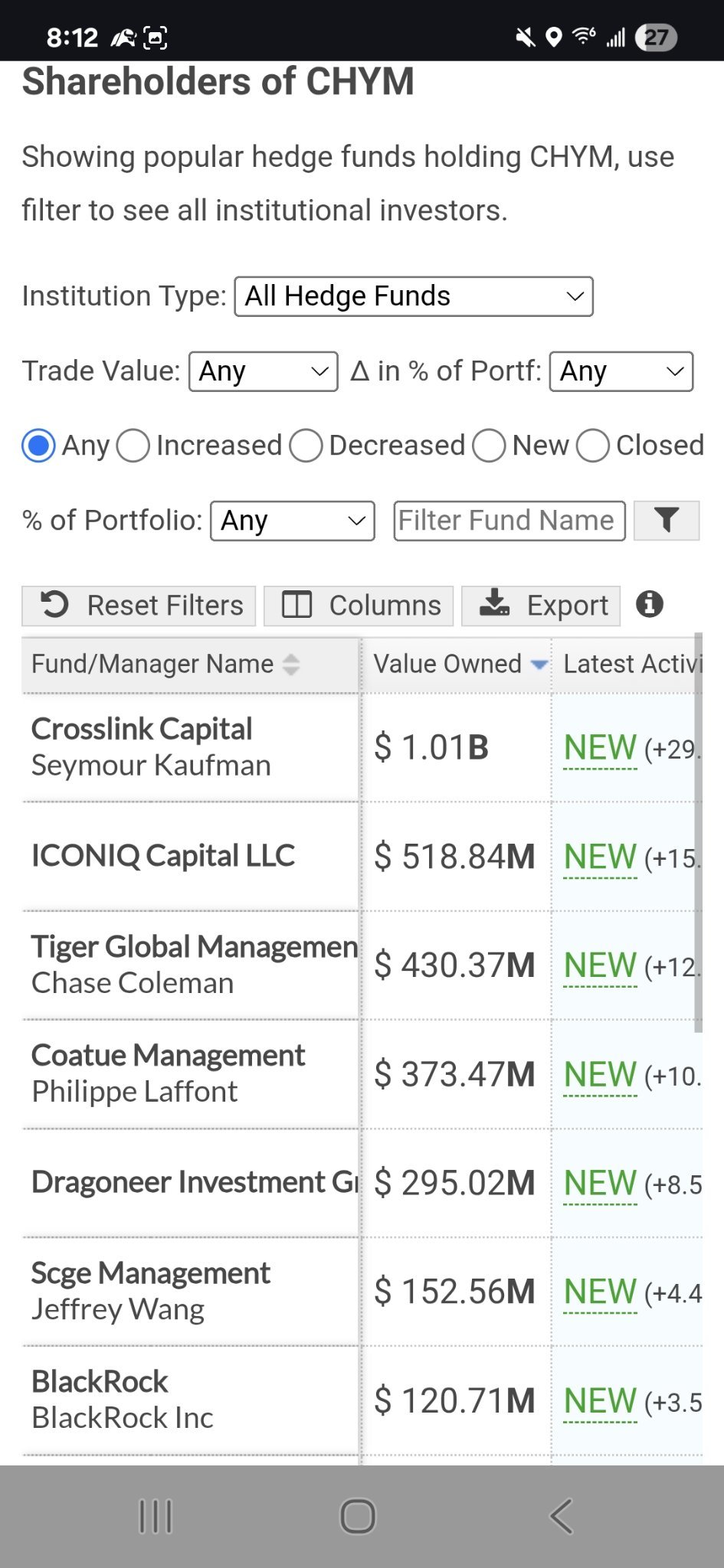Screen dimensions: 724x1568
Task: Open the % of Portfolio dropdown
Action: point(293,521)
